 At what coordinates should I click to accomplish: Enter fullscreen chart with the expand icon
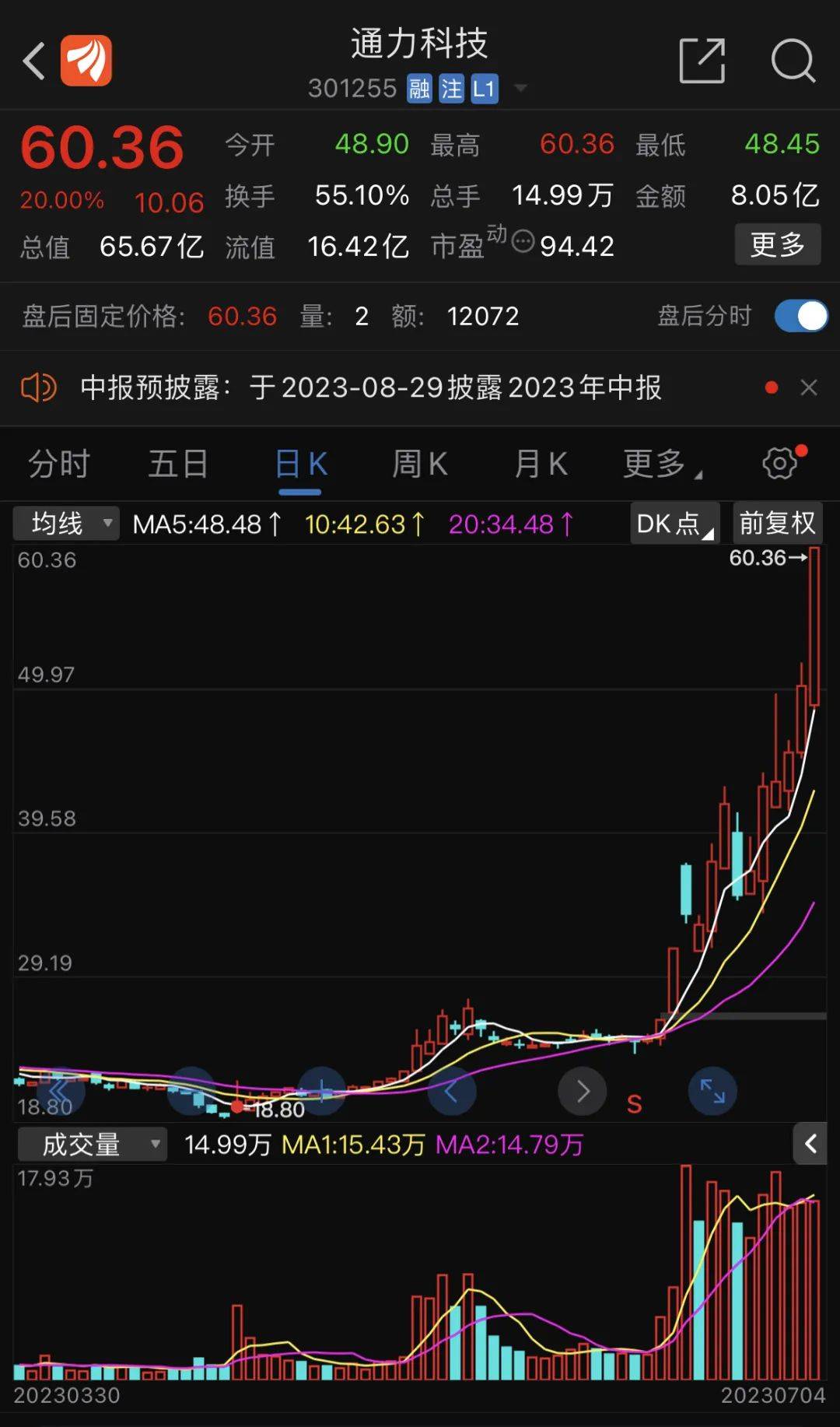pos(712,1091)
